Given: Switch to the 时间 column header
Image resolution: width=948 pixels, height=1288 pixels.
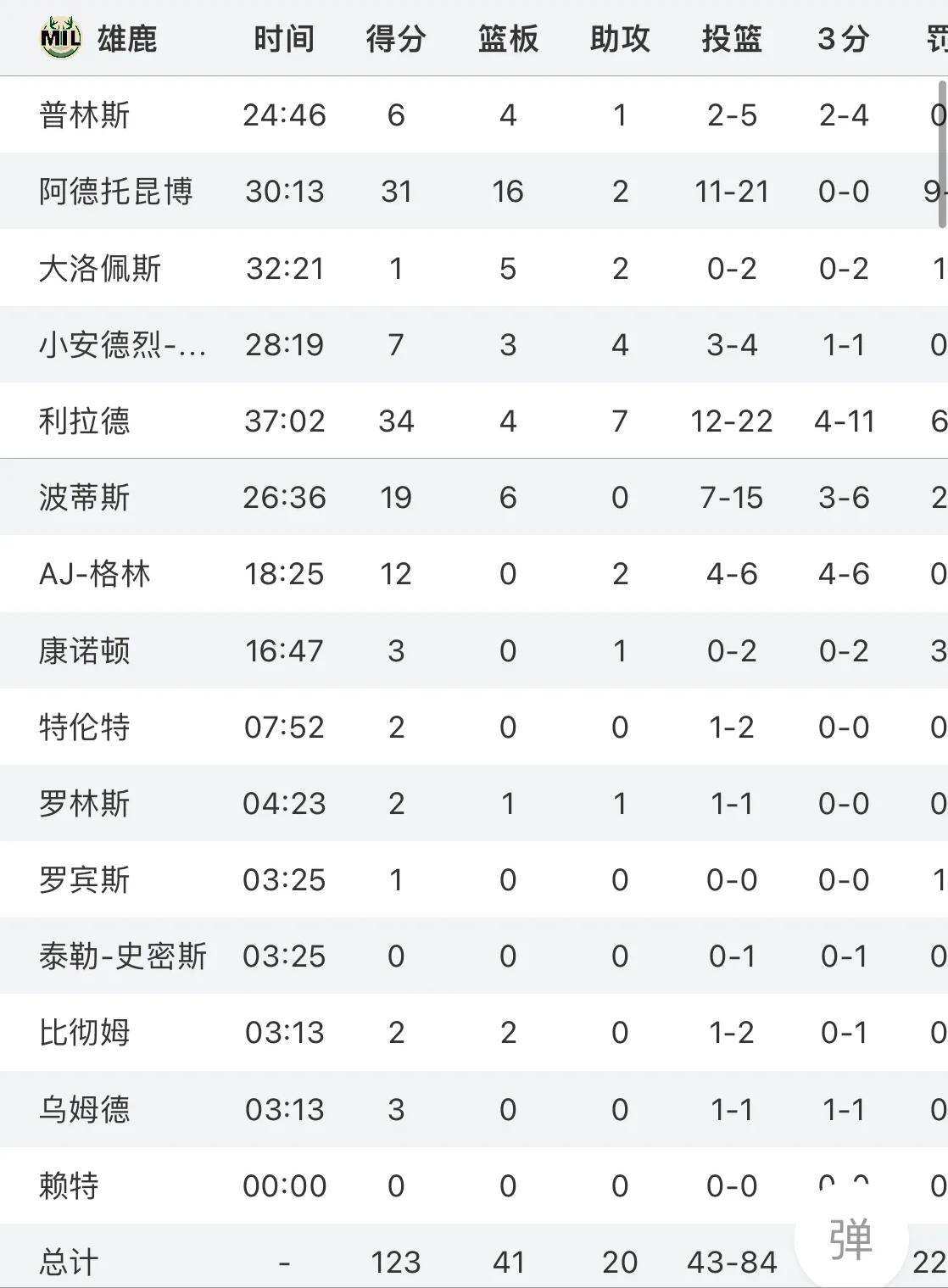Looking at the screenshot, I should click(x=283, y=37).
